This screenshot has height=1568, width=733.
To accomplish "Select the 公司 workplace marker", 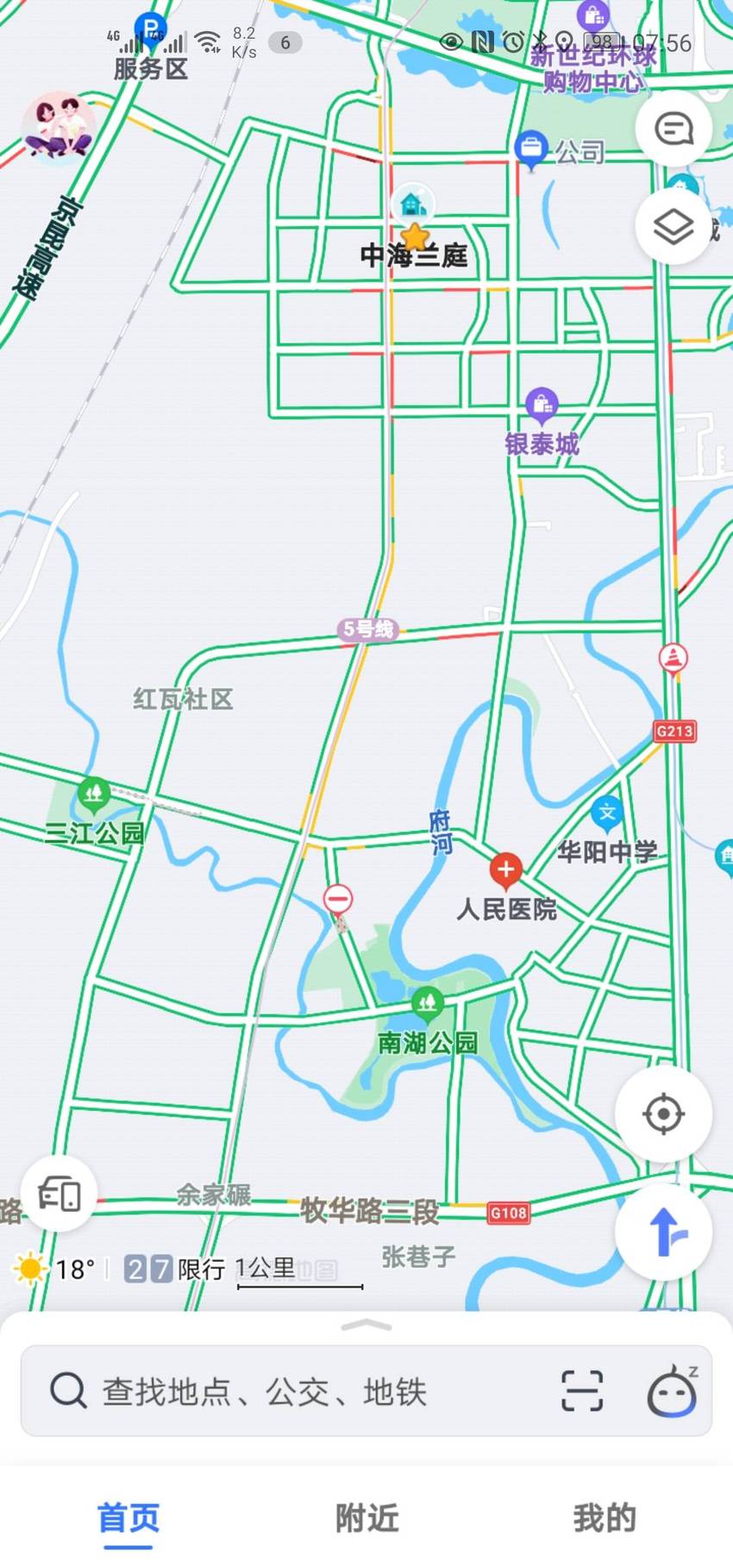I will click(x=531, y=149).
